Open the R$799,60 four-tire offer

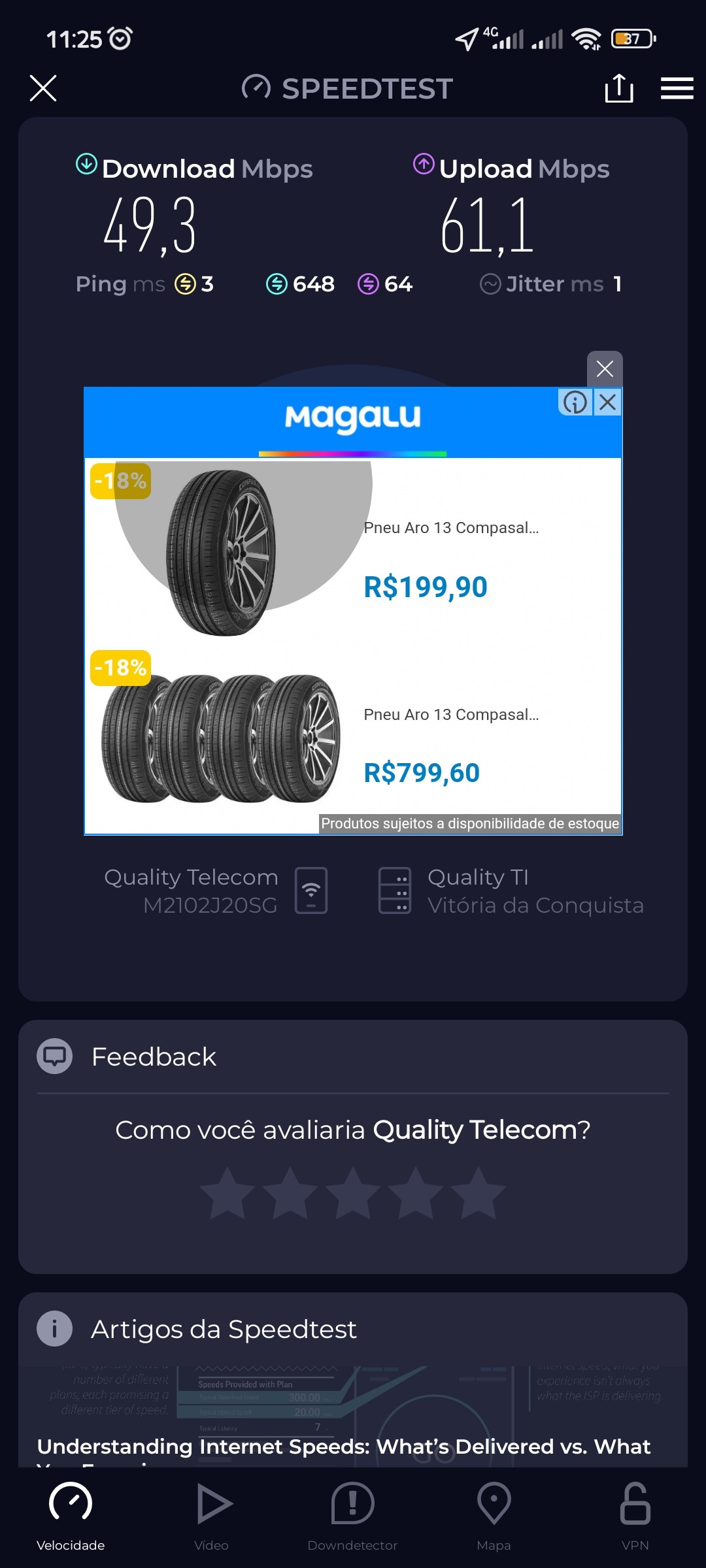click(422, 773)
